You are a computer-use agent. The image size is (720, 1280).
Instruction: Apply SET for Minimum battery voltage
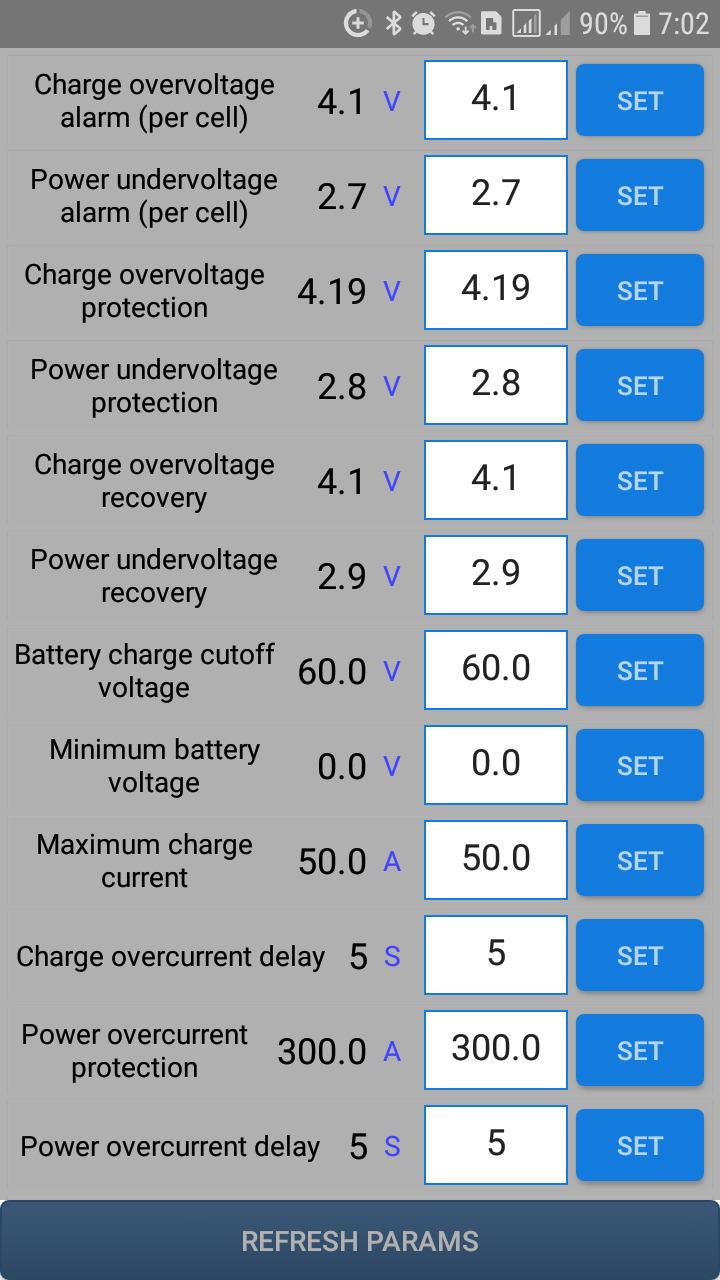(x=640, y=765)
